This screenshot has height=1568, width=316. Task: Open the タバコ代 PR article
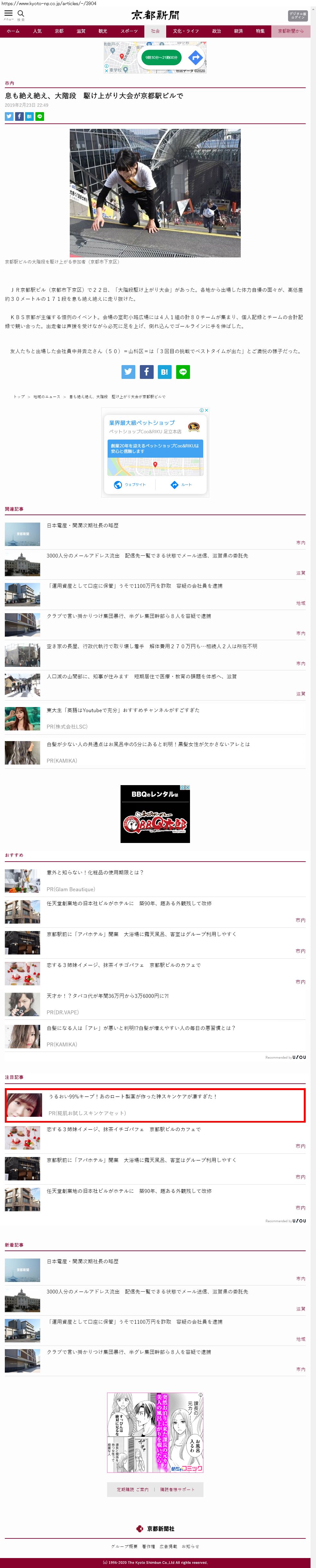[x=108, y=997]
